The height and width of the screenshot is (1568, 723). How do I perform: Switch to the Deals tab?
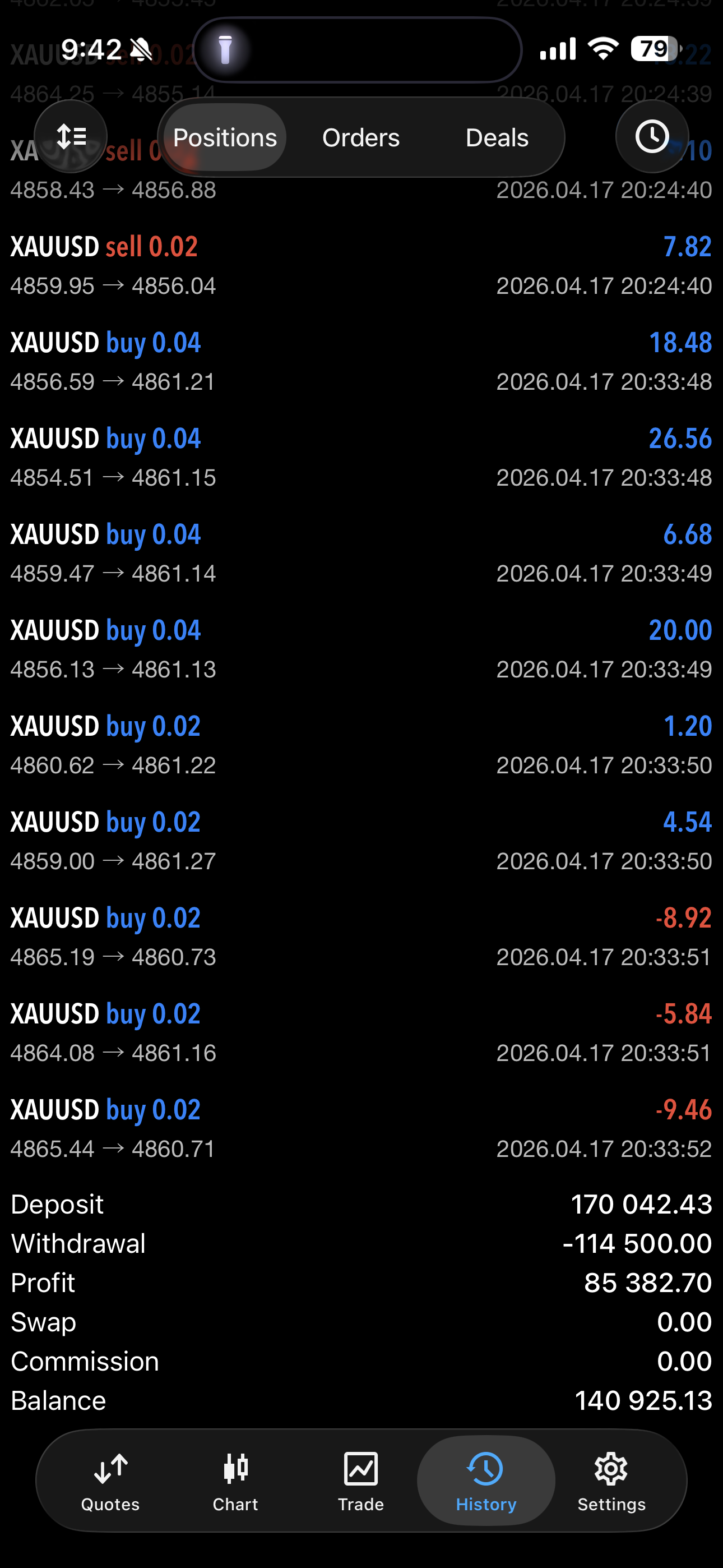(497, 137)
